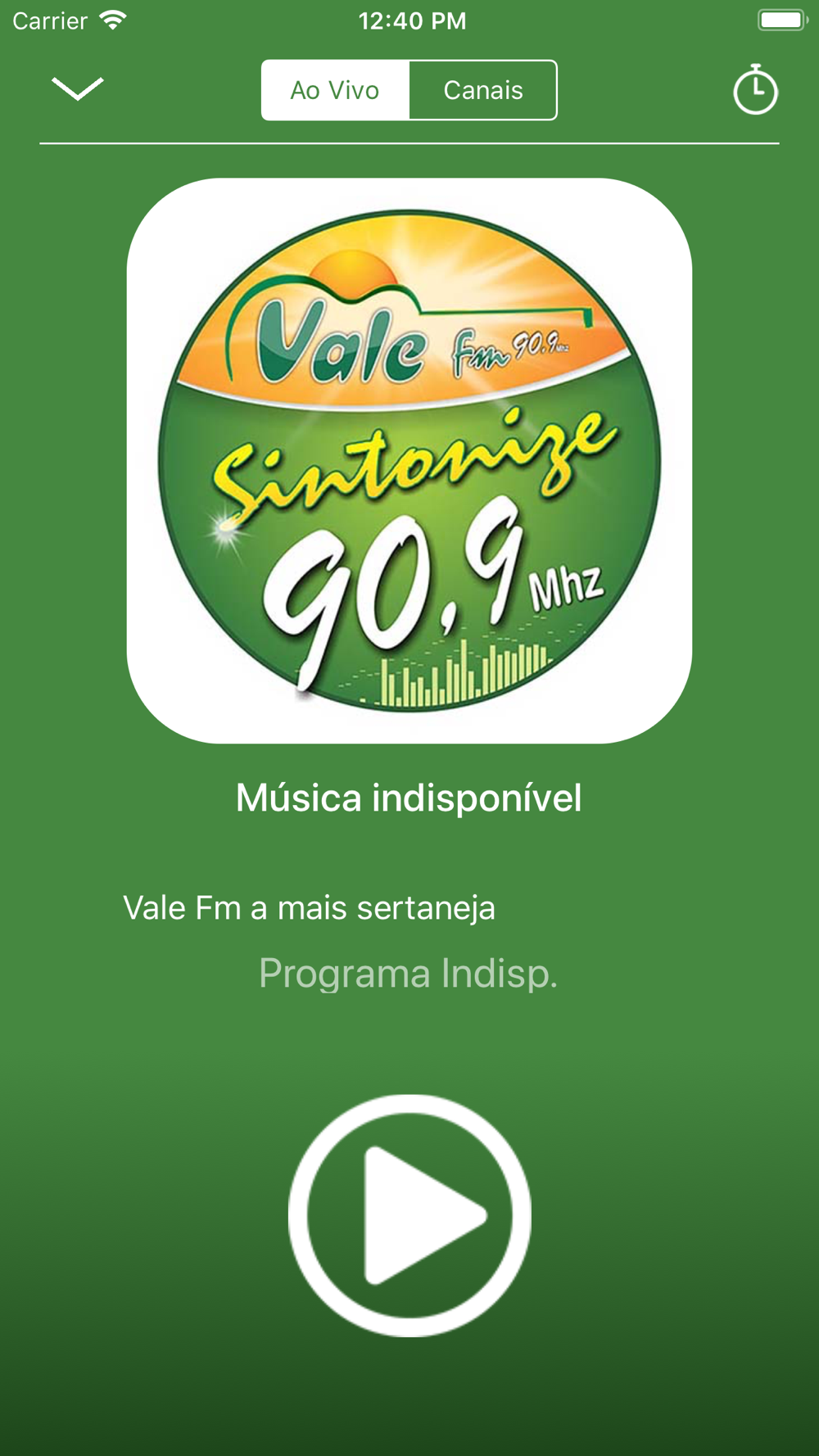Open the sleep timer
This screenshot has height=1456, width=819.
click(x=755, y=89)
